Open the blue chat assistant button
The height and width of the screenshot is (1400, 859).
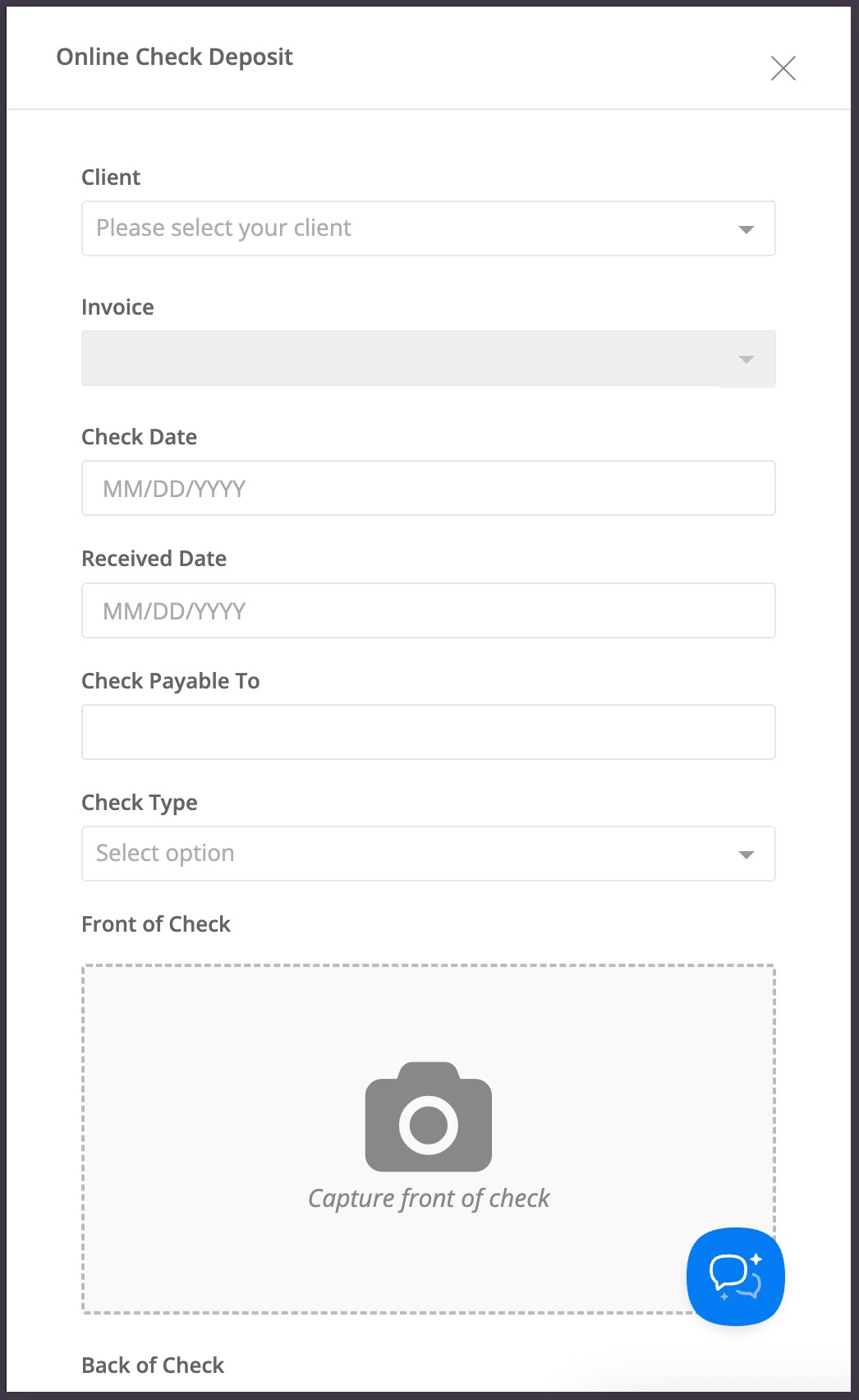pyautogui.click(x=736, y=1277)
